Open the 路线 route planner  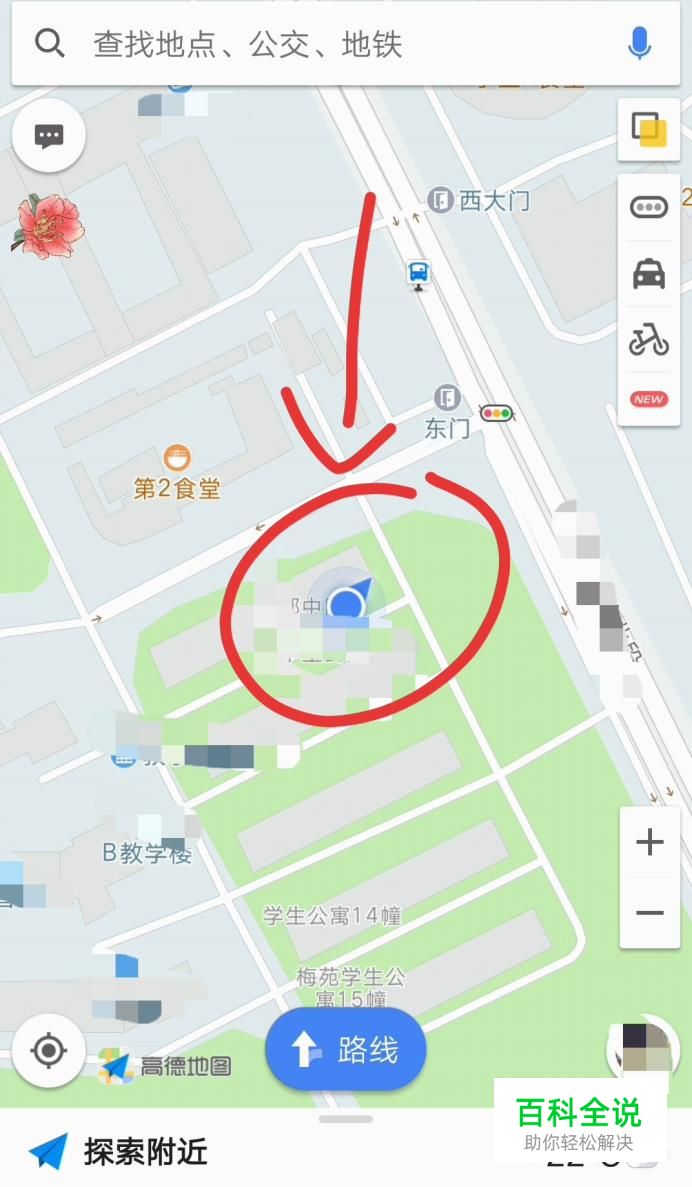pyautogui.click(x=346, y=1050)
